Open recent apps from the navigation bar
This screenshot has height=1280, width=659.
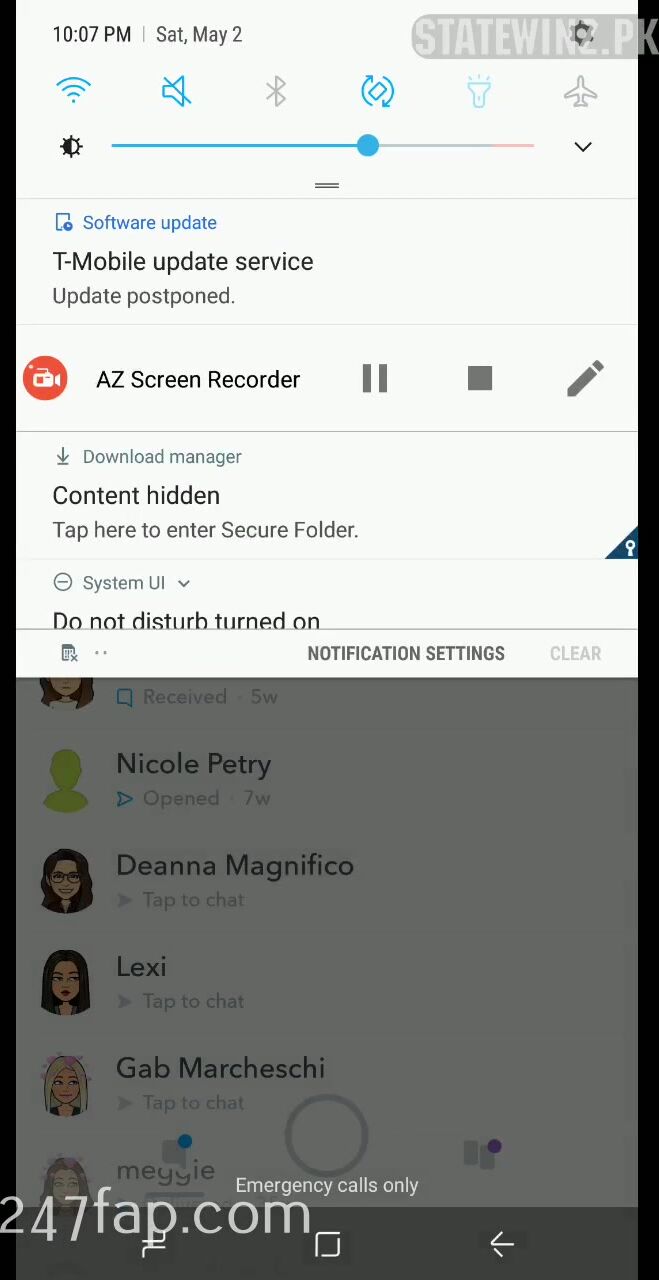point(153,1243)
